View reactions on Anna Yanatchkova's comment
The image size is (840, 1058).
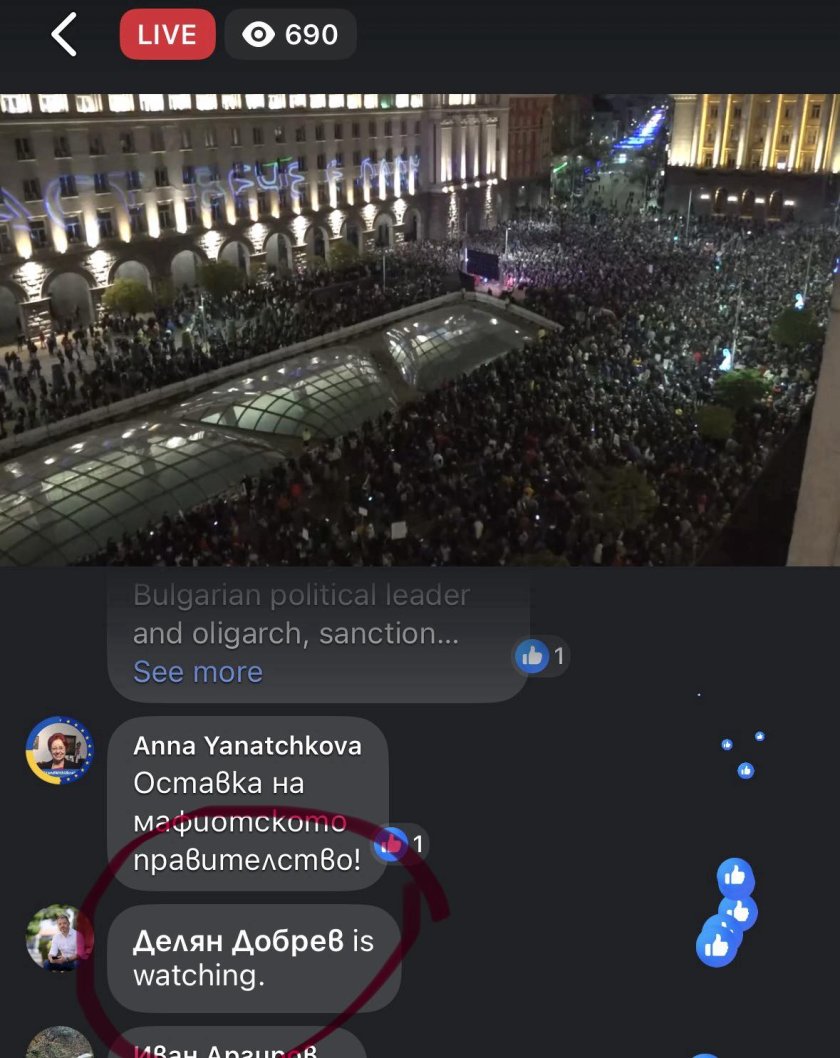[401, 845]
